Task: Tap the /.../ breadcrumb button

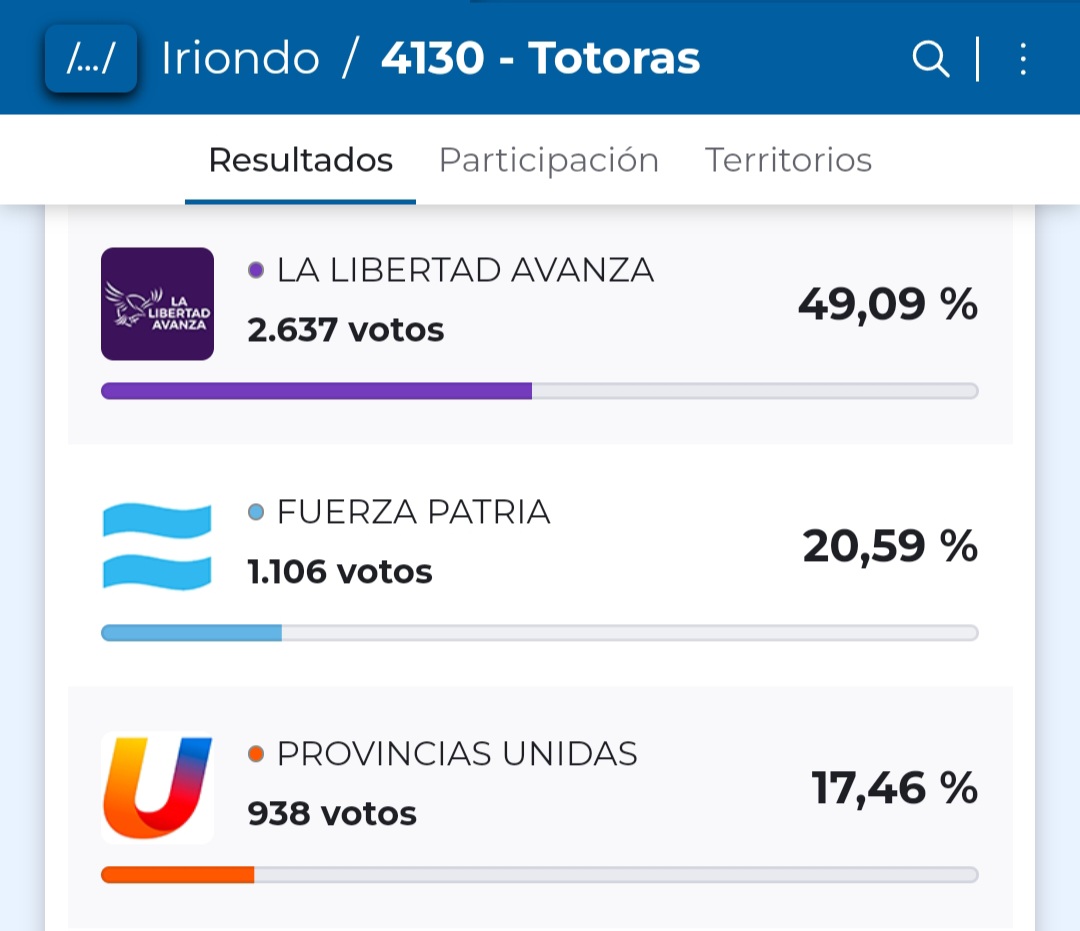Action: [x=91, y=60]
